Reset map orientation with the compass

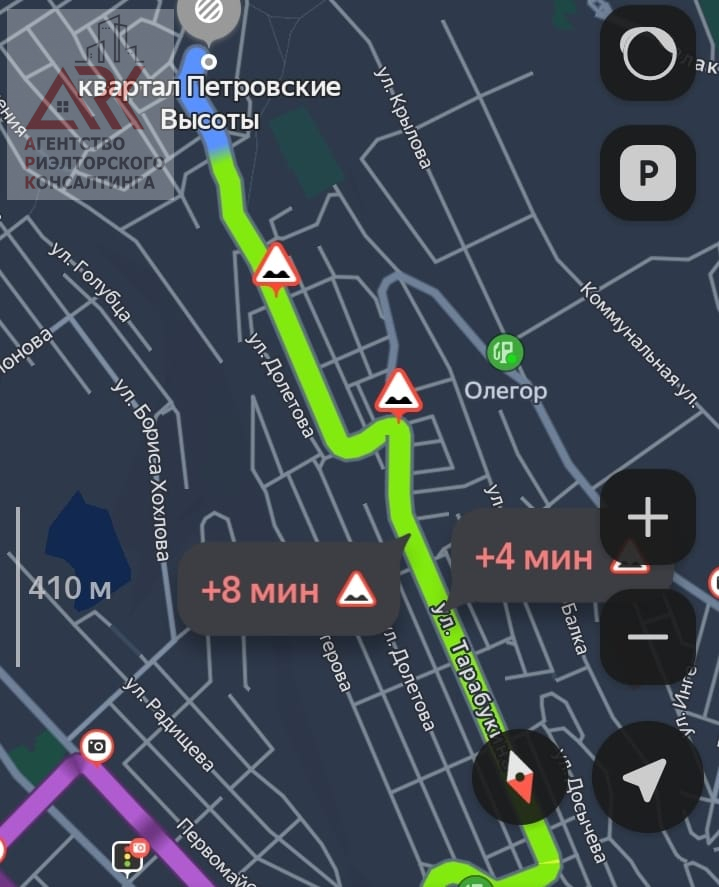click(x=519, y=777)
